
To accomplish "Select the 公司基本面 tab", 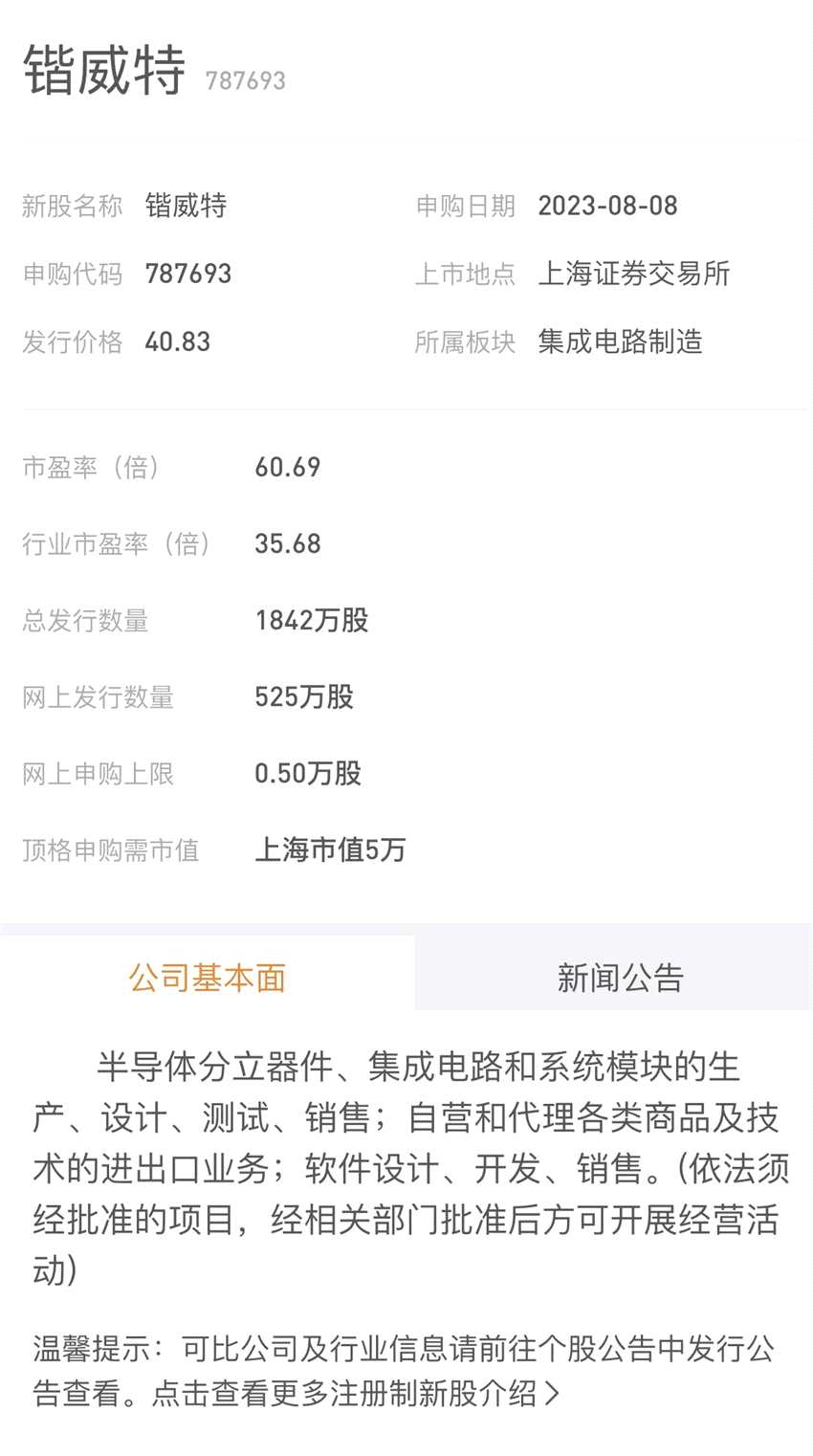I will 207,978.
